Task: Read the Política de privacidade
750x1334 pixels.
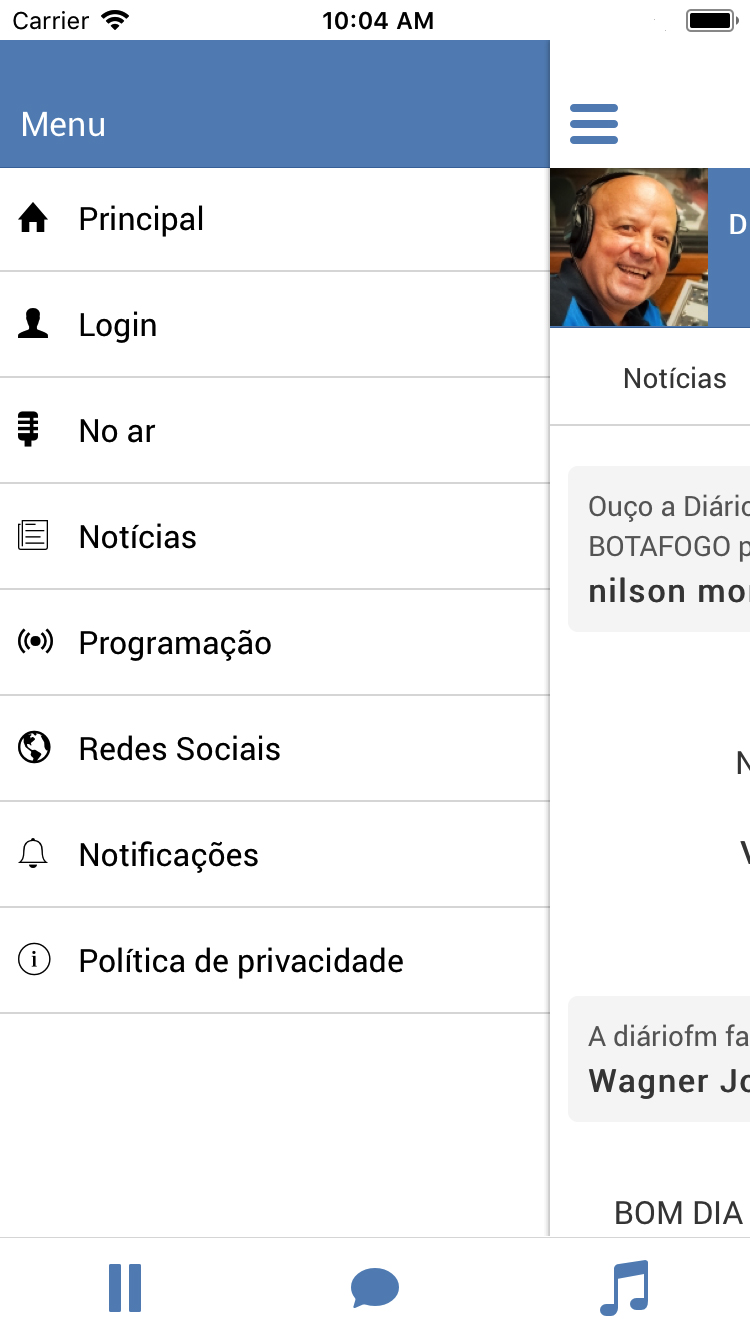Action: 241,961
